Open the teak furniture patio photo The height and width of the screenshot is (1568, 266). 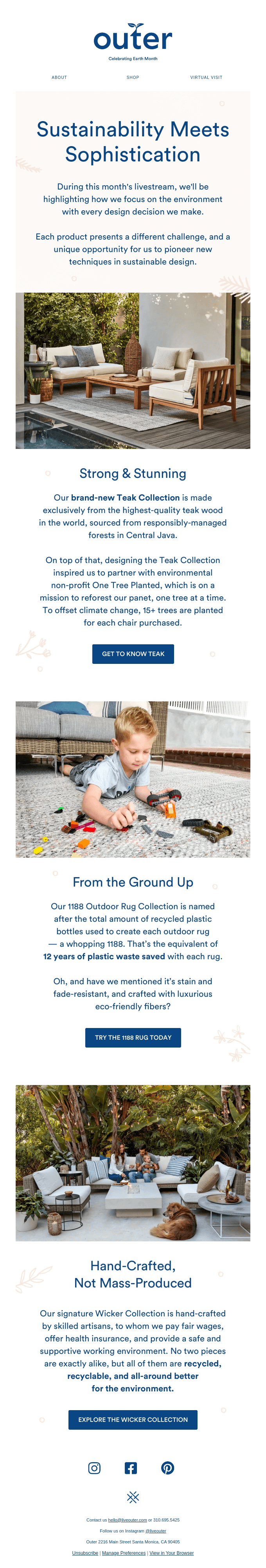coord(133,371)
